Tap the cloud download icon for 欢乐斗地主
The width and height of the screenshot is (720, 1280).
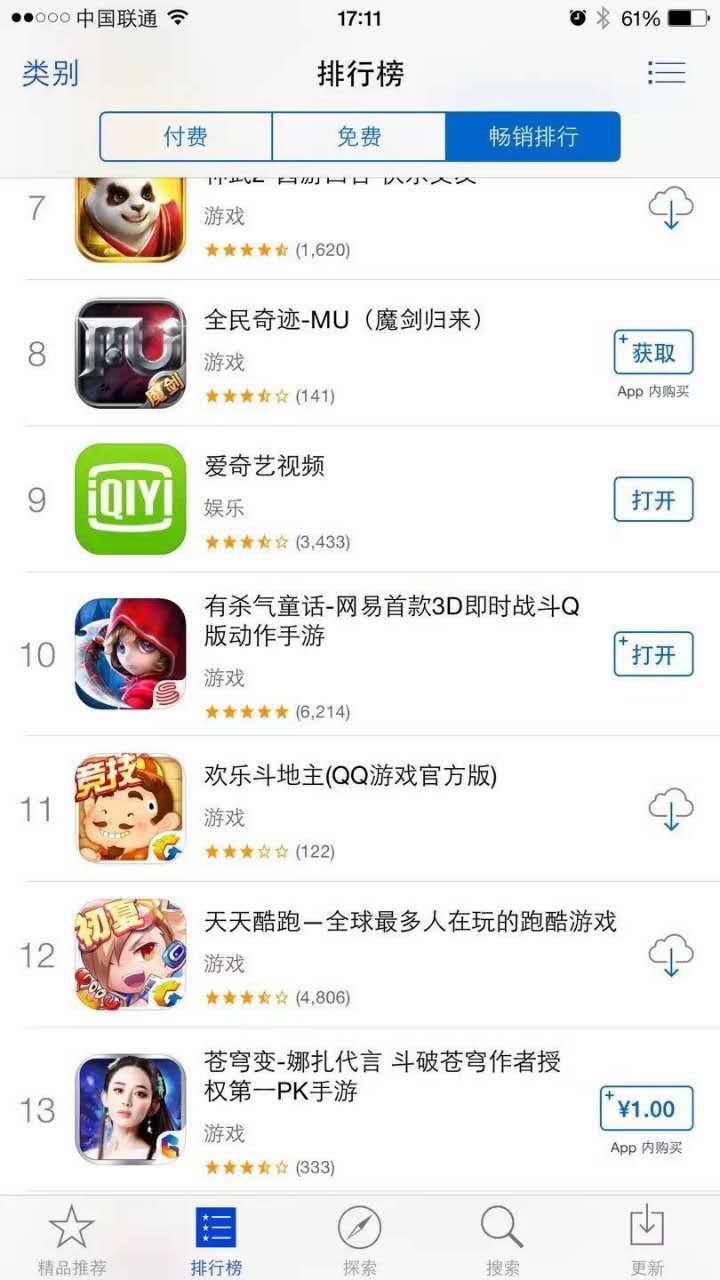coord(670,808)
